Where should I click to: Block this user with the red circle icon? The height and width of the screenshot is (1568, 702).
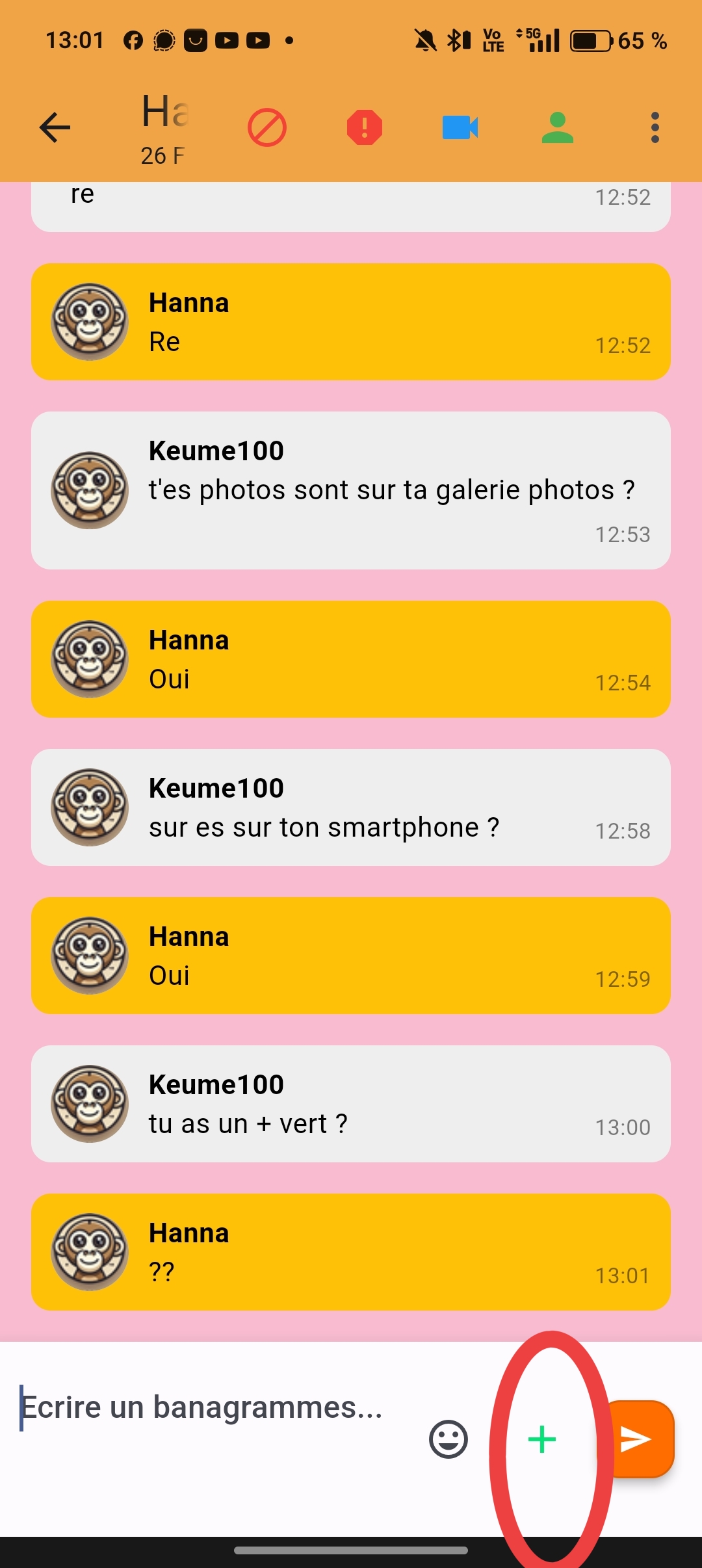(267, 127)
